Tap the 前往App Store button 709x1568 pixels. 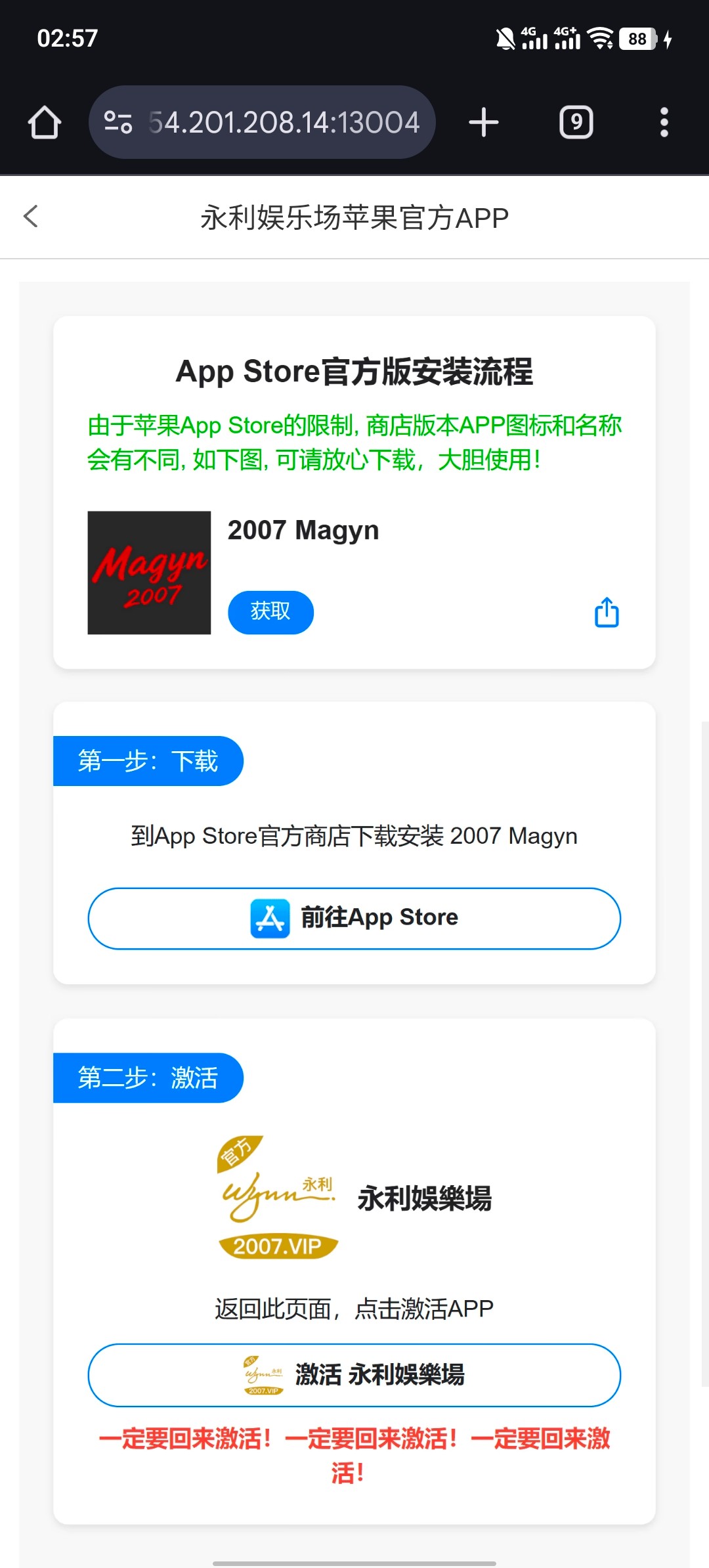pos(354,918)
